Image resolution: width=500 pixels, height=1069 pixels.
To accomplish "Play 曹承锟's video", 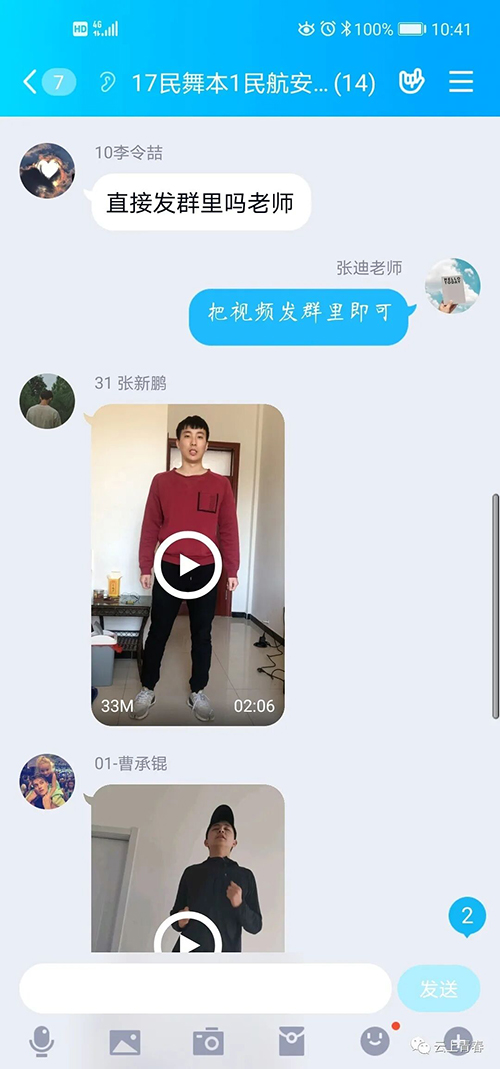I will [188, 935].
